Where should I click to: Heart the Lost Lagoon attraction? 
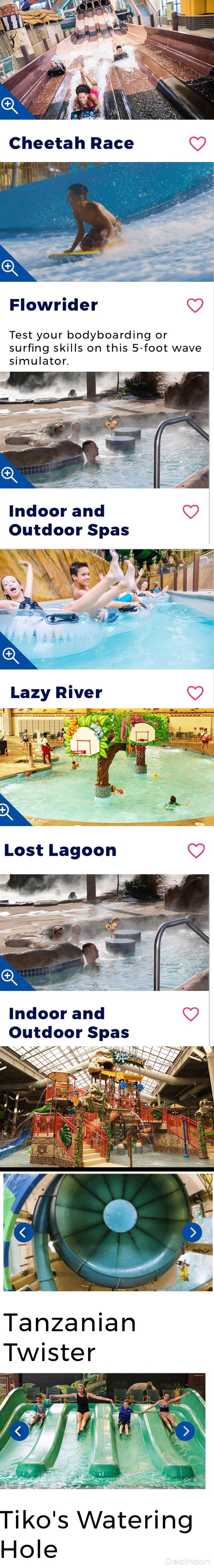195,850
